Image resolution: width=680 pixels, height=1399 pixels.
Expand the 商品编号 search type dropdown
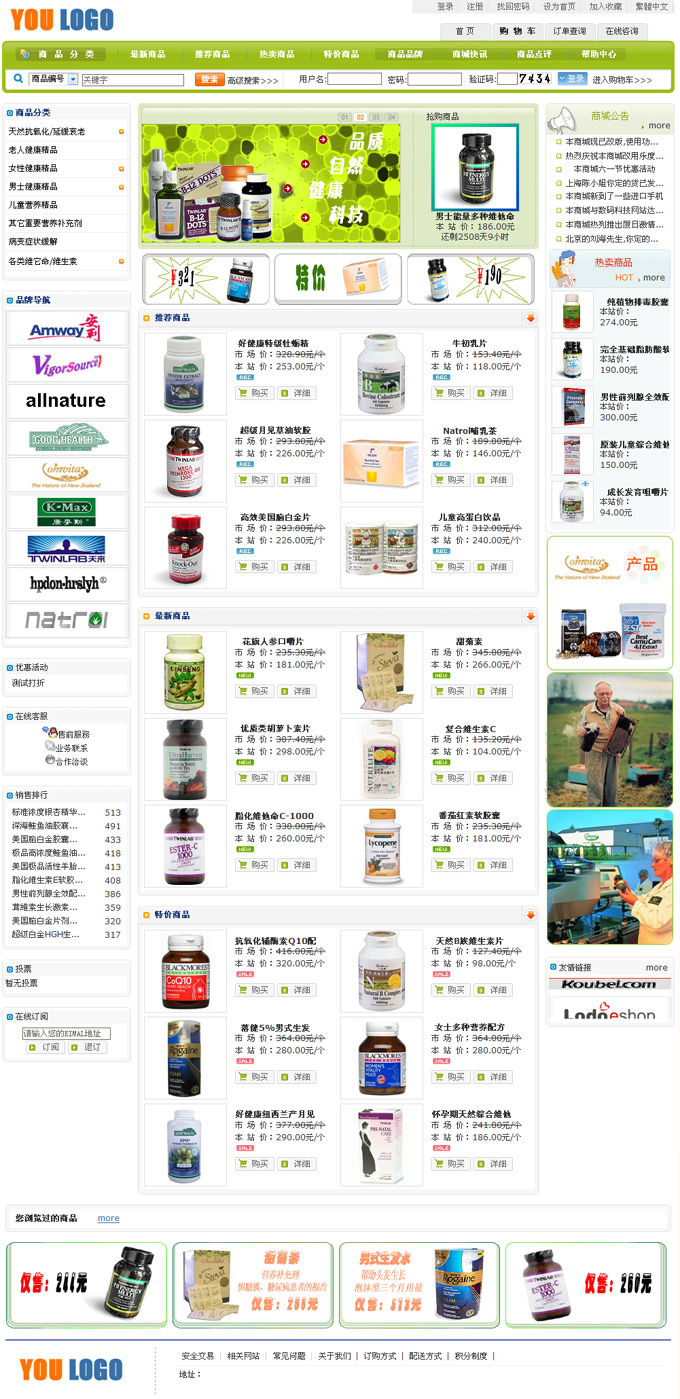[73, 79]
